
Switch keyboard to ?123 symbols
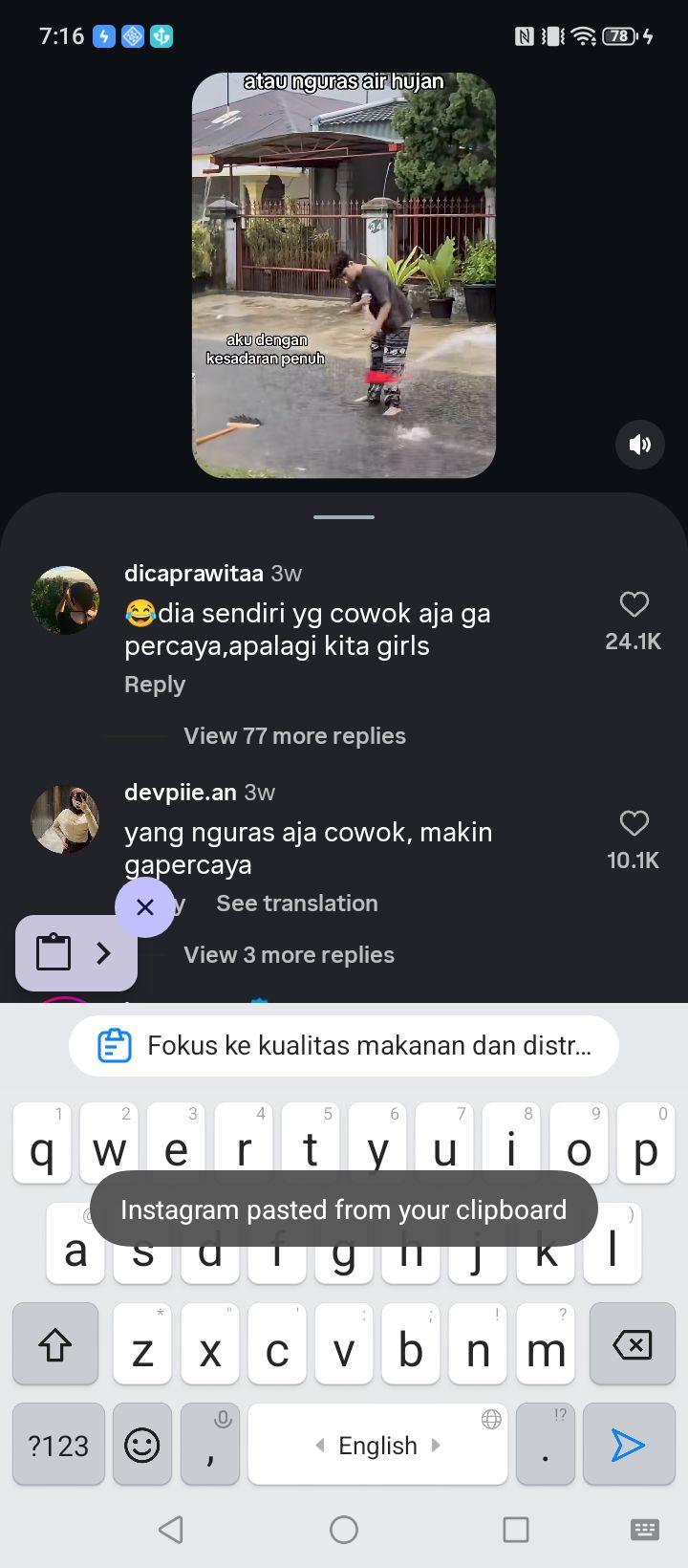[x=59, y=1445]
